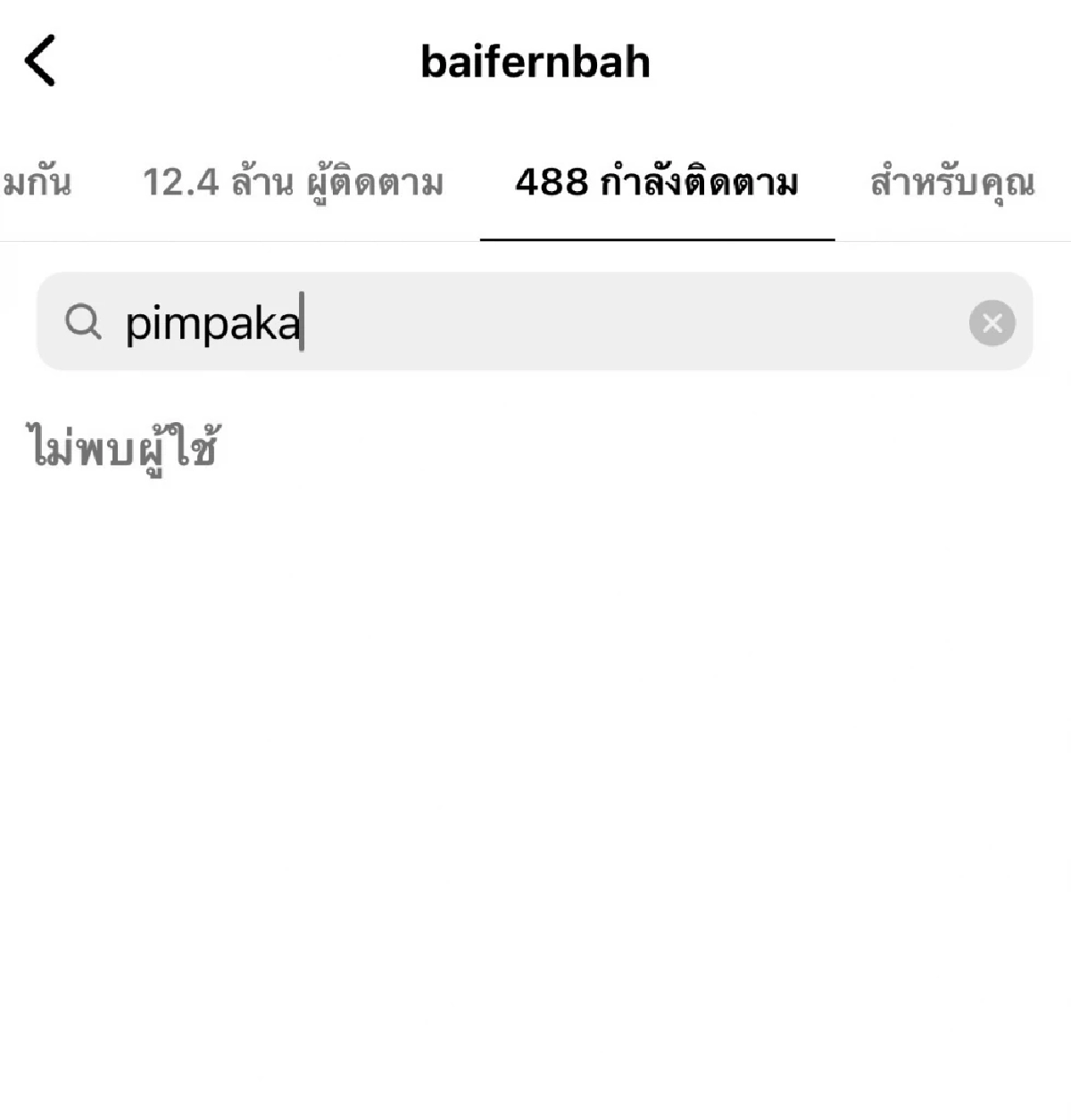Click the 'baifernbah' username header

click(535, 61)
